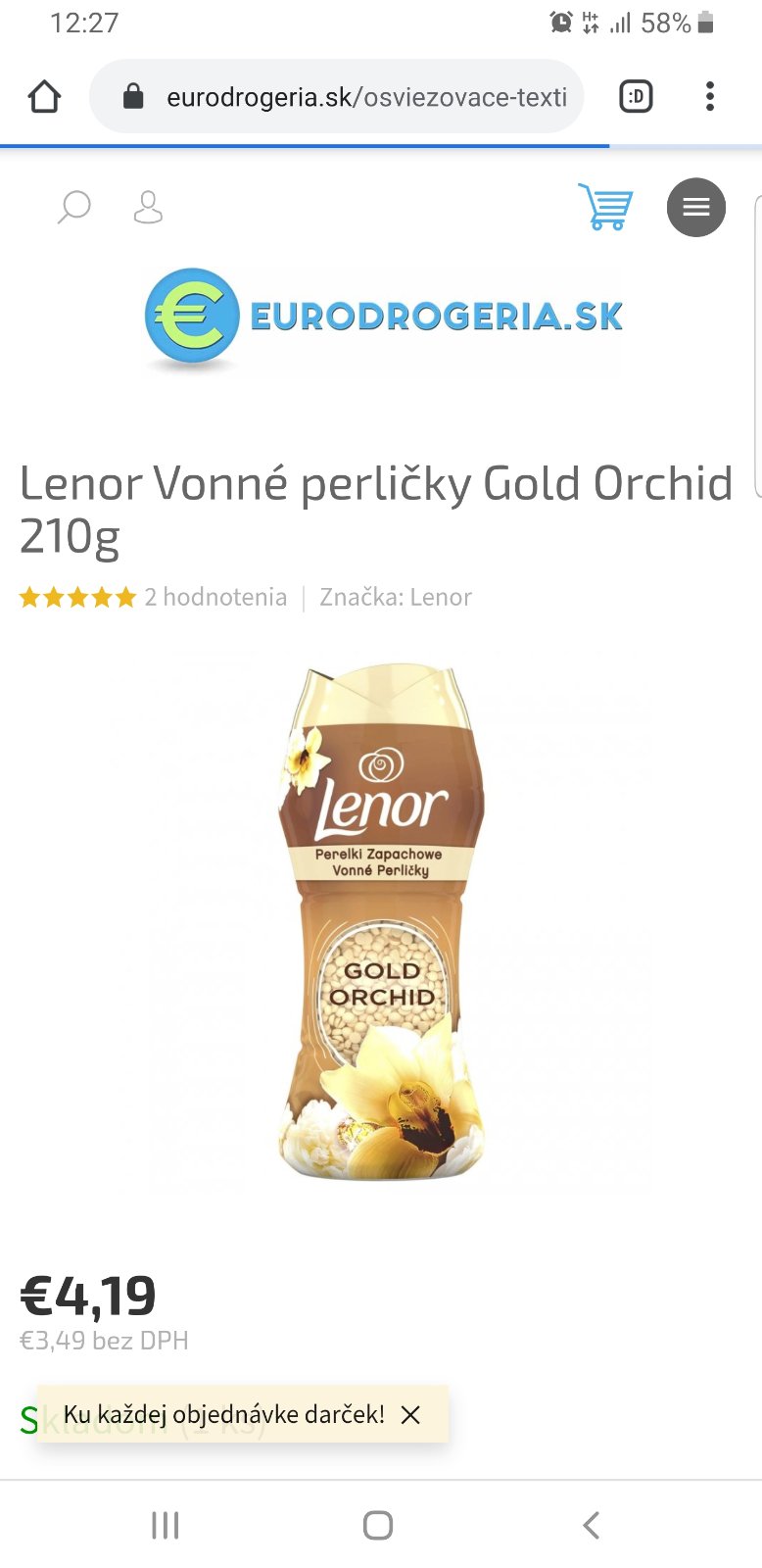
Task: Dismiss the Ku každej objednávke darček banner
Action: (x=411, y=1415)
